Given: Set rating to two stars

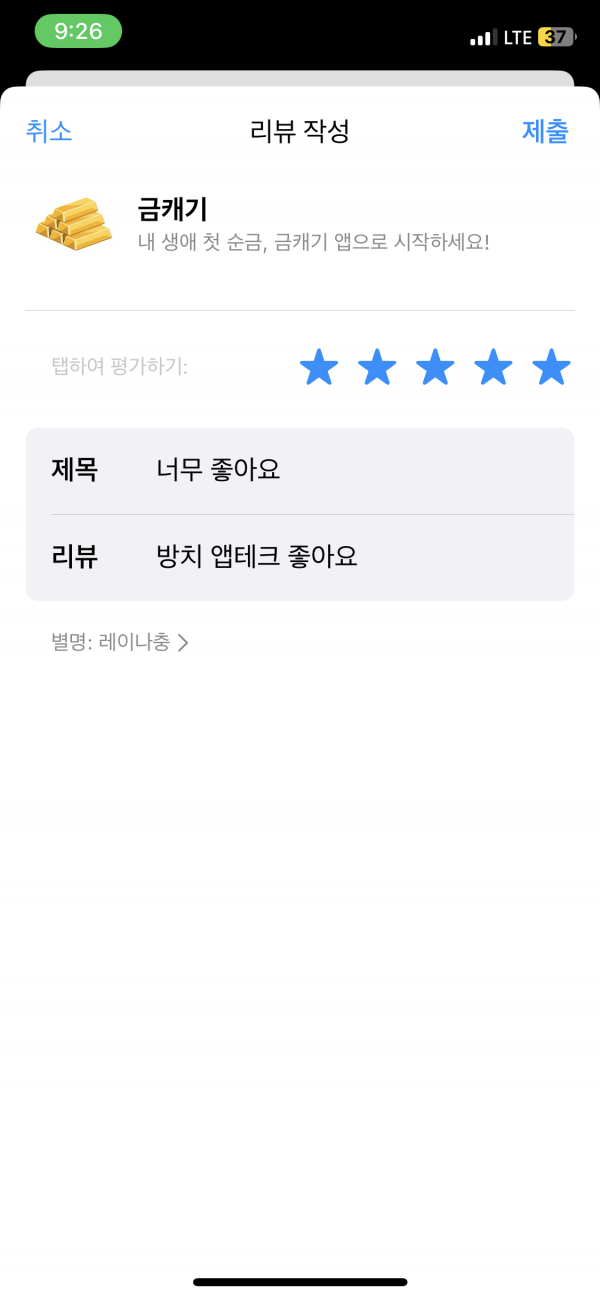Looking at the screenshot, I should coord(377,367).
